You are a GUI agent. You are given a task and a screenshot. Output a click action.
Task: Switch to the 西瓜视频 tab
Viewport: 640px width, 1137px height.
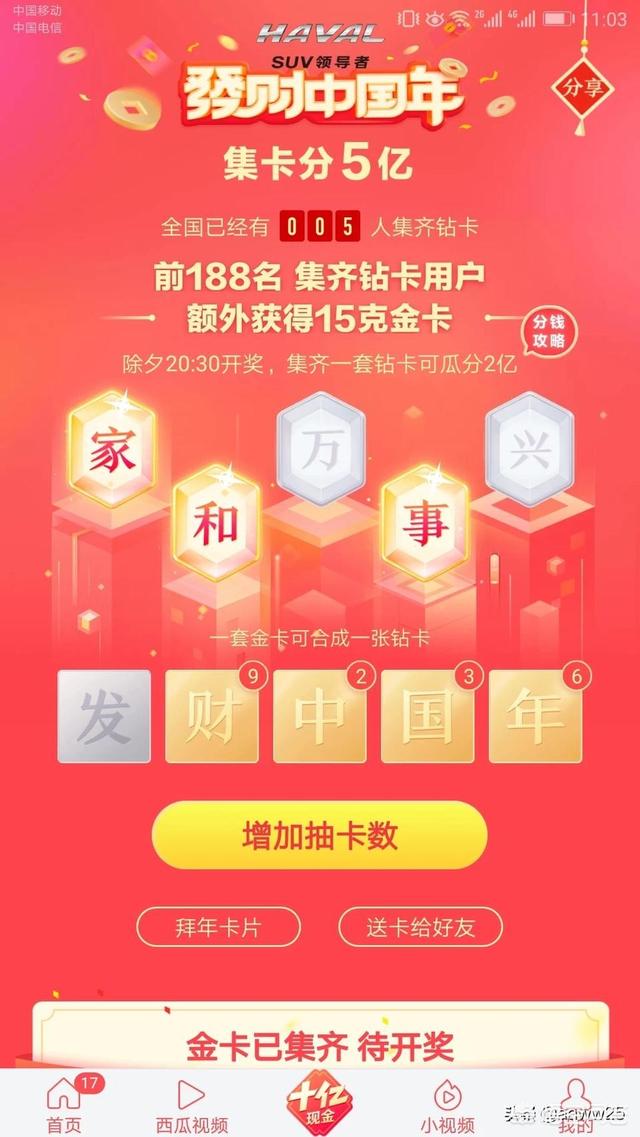click(x=191, y=1105)
